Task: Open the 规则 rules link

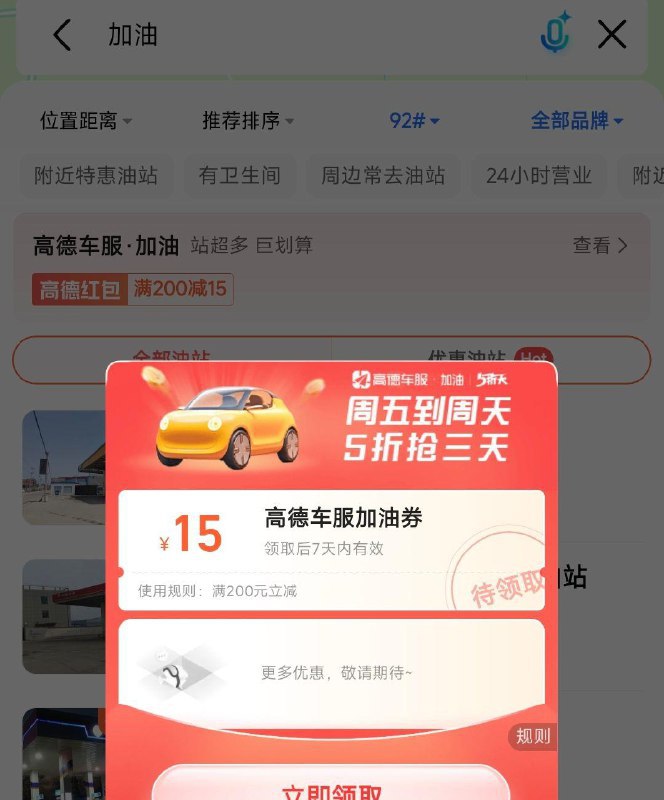Action: 533,737
